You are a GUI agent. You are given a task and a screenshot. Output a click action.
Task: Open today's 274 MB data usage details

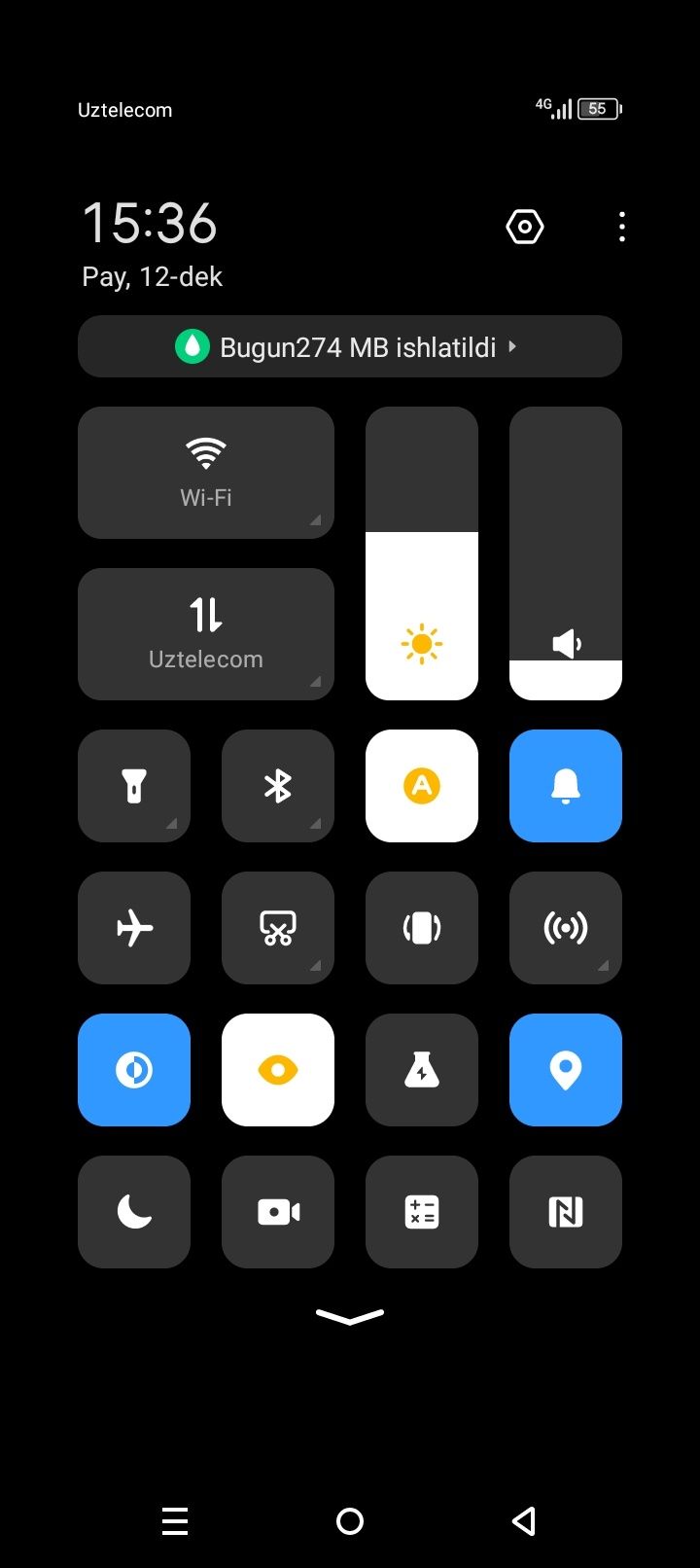350,347
